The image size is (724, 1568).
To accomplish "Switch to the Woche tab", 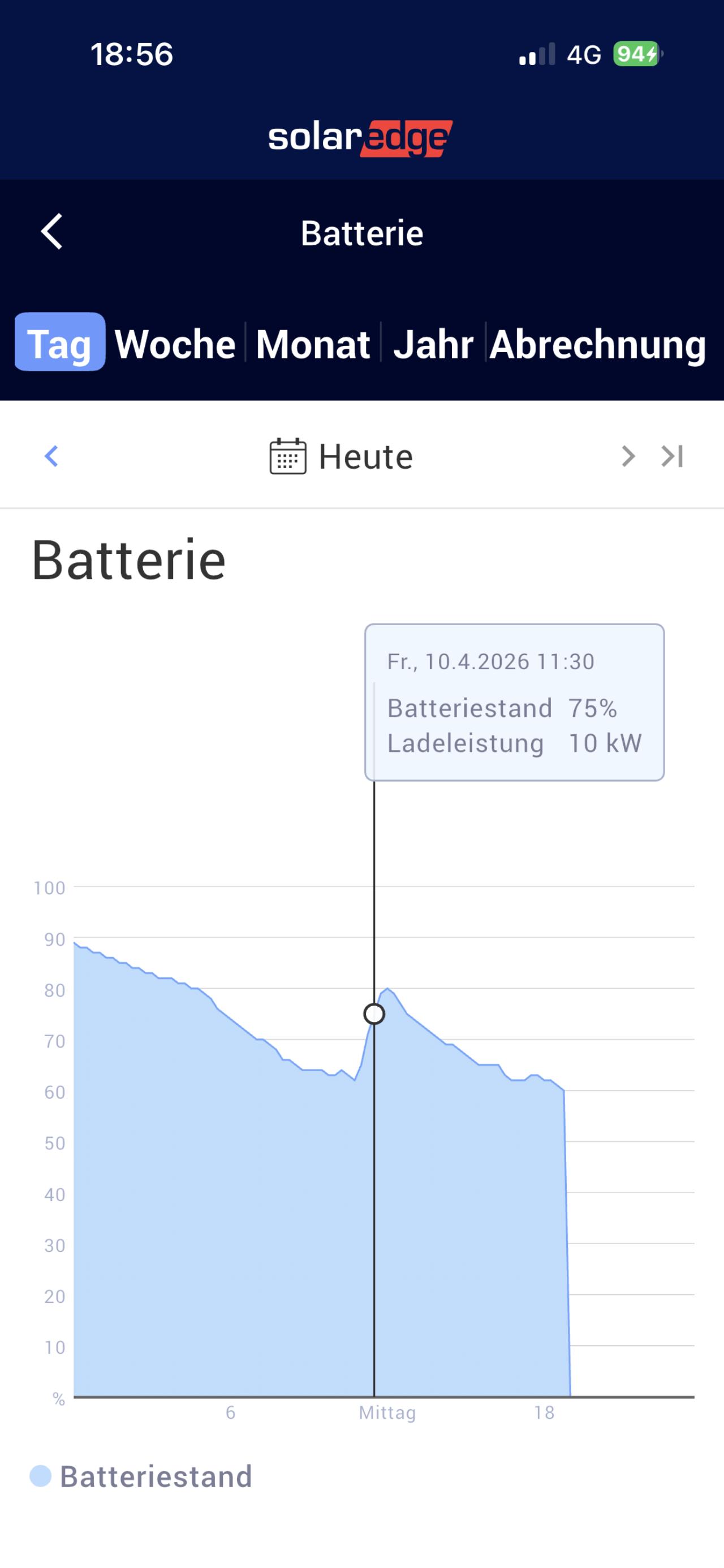I will 175,344.
